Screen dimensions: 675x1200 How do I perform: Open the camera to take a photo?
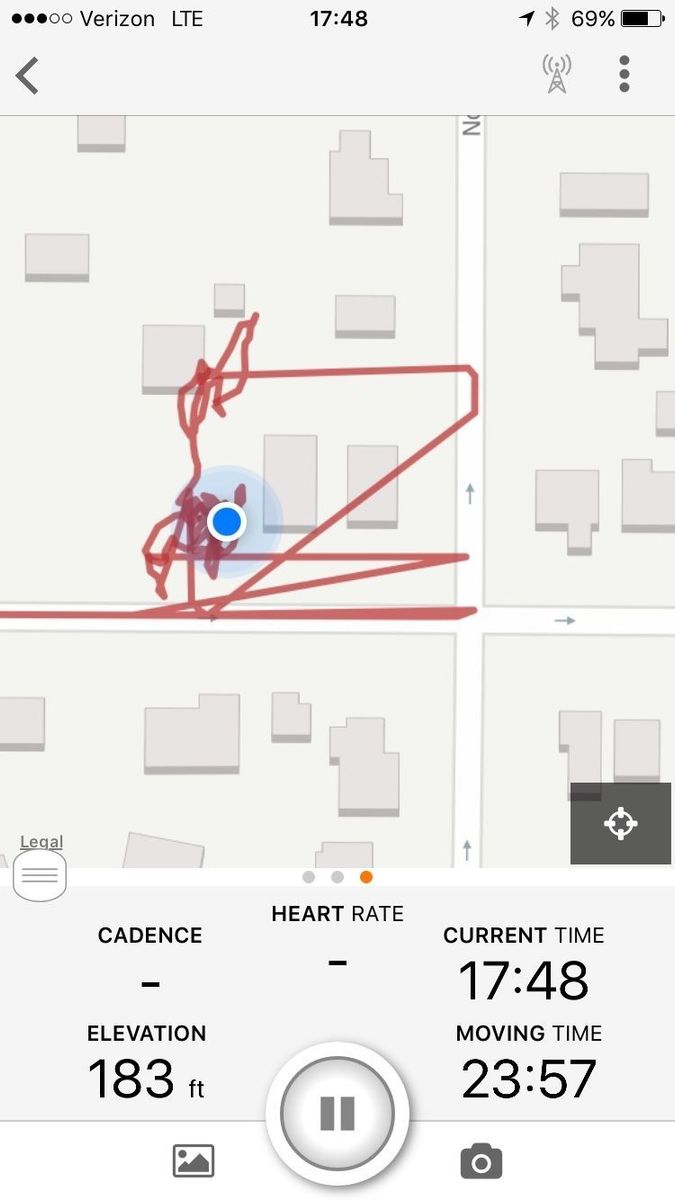coord(481,1161)
